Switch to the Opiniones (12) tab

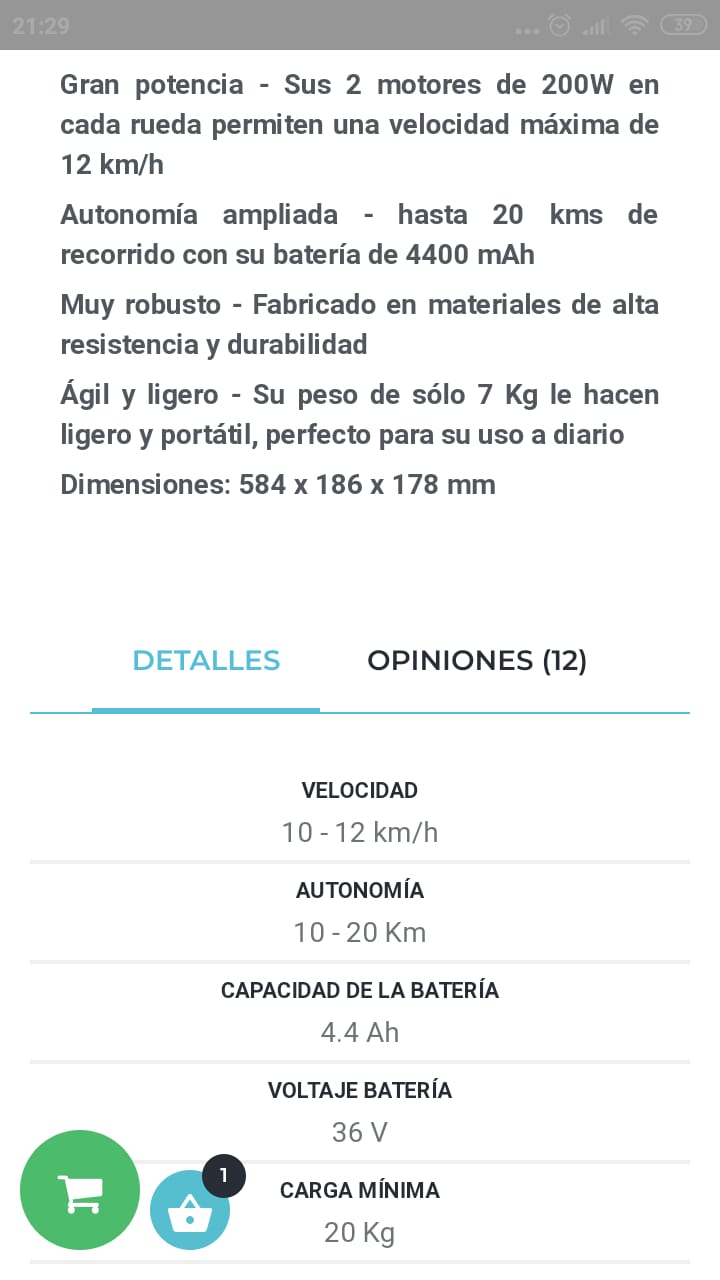(x=477, y=661)
